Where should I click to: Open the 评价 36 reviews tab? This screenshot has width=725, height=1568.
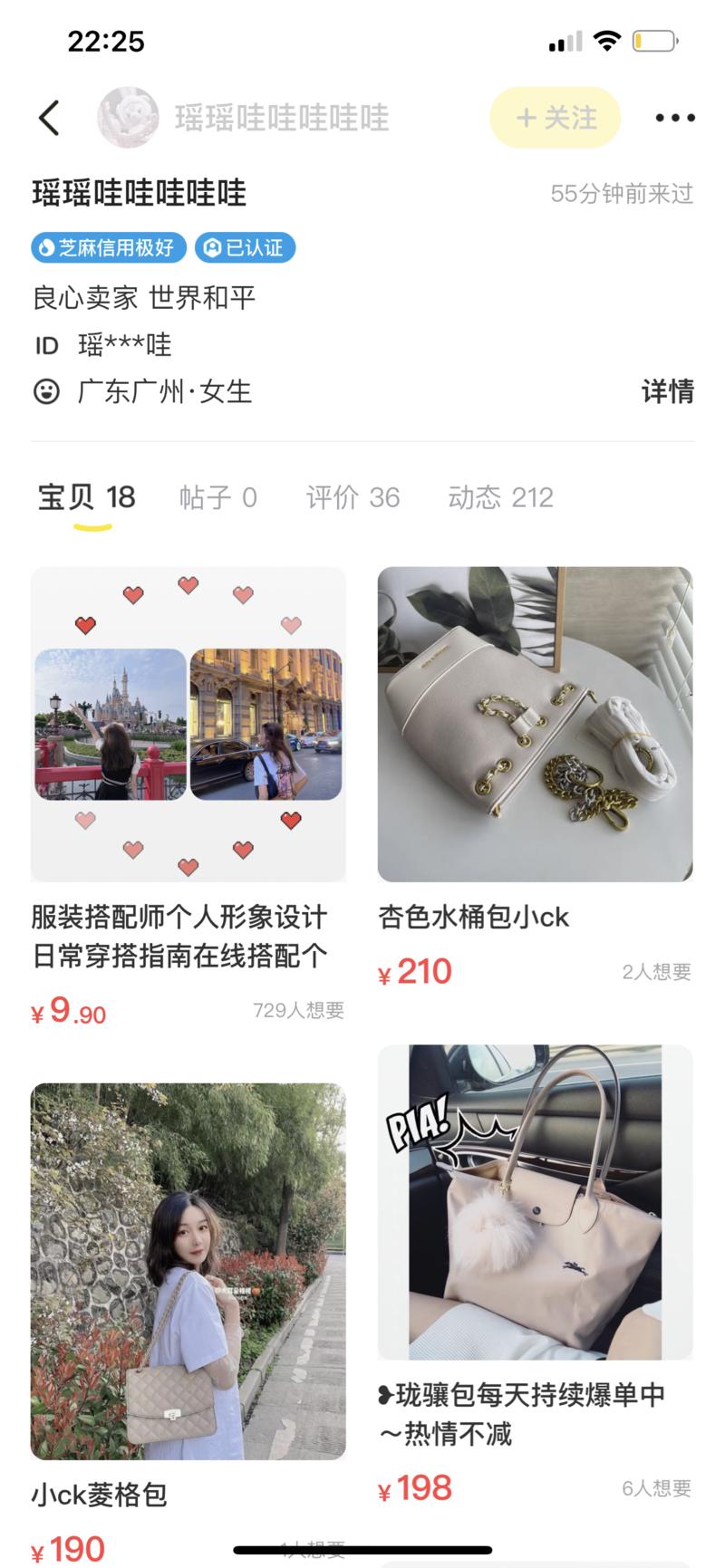[353, 496]
